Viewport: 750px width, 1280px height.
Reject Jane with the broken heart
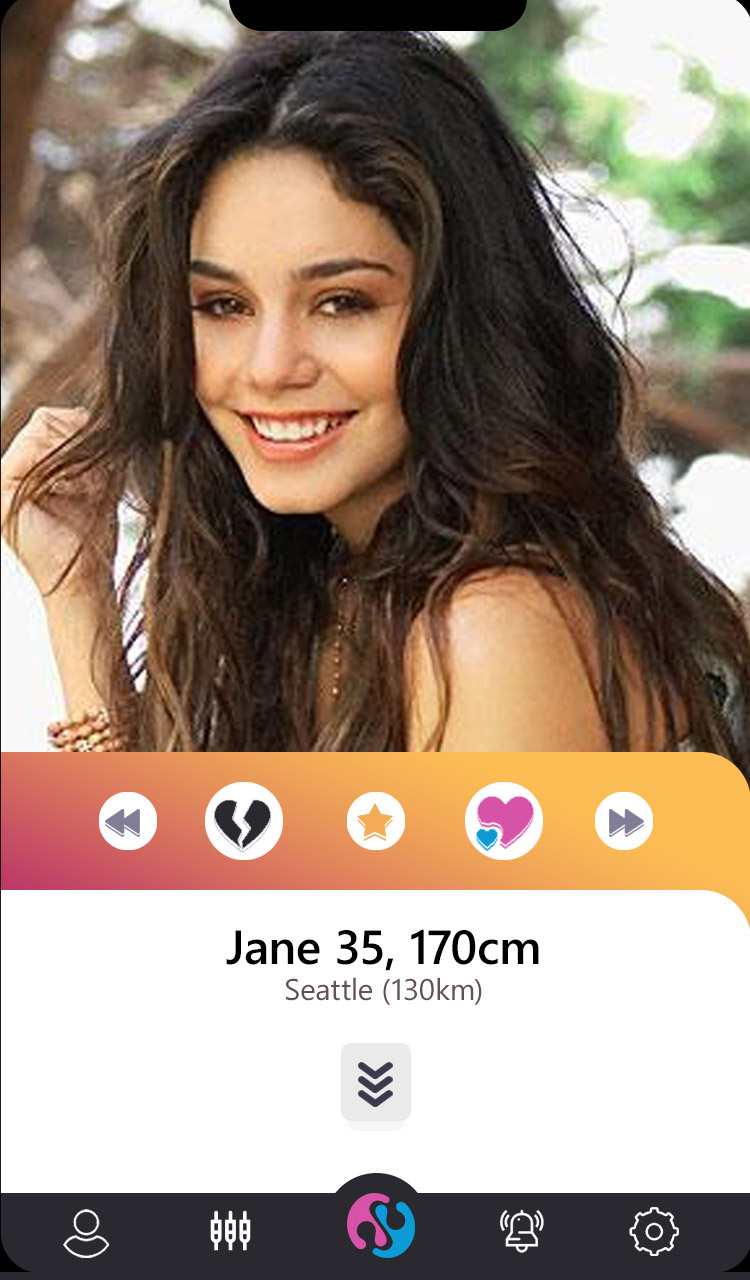244,822
